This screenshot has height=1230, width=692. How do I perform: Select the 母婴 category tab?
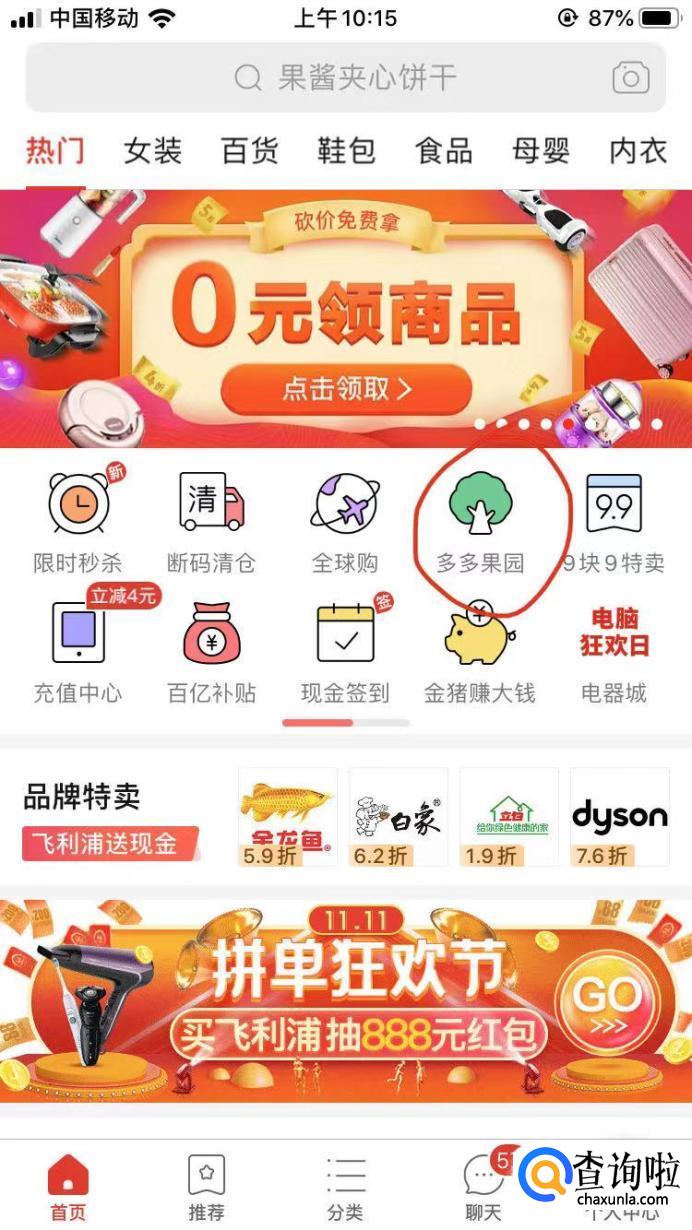tap(541, 151)
